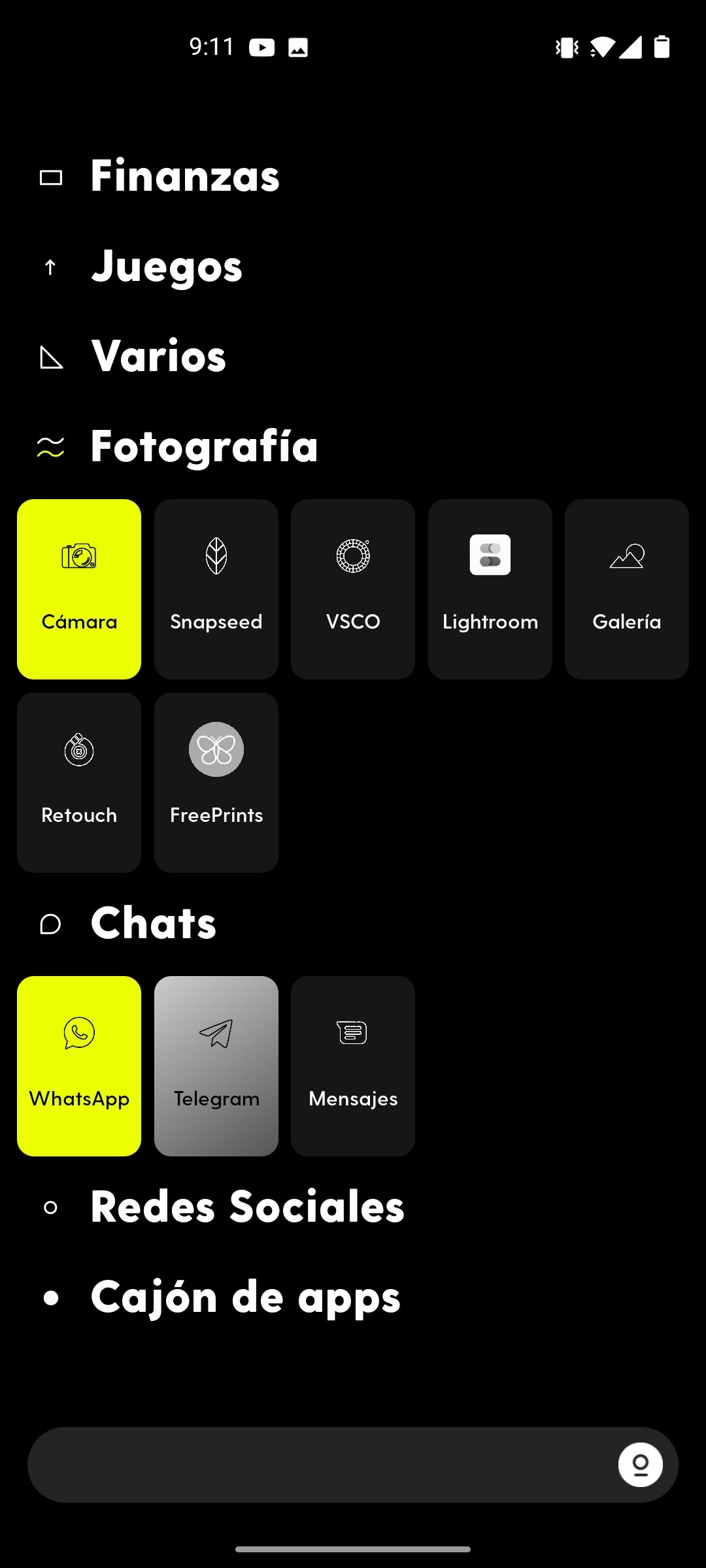Image resolution: width=706 pixels, height=1568 pixels.
Task: Expand the Juegos category
Action: (x=167, y=267)
